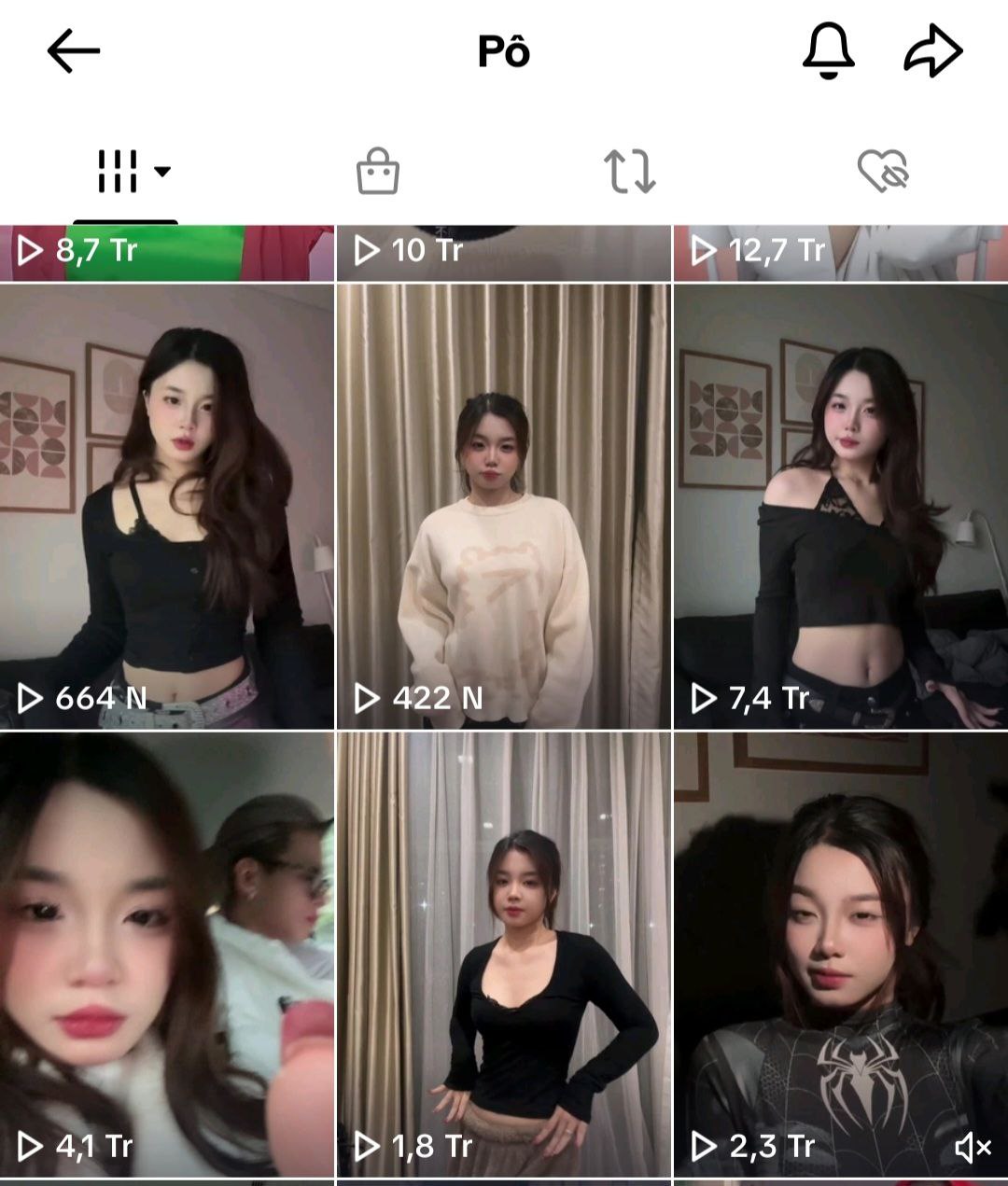This screenshot has width=1008, height=1186.
Task: Switch to the reposts tab
Action: click(x=630, y=172)
